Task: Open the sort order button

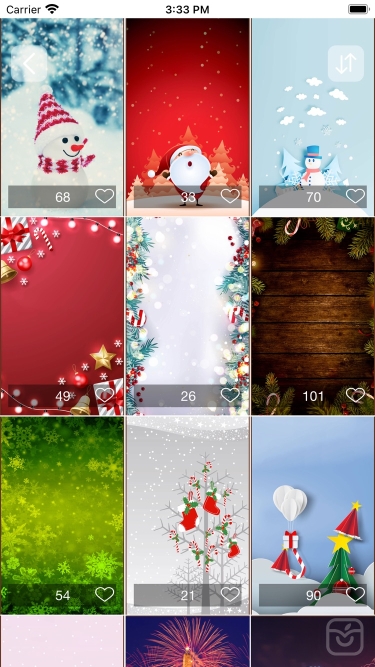Action: (346, 64)
